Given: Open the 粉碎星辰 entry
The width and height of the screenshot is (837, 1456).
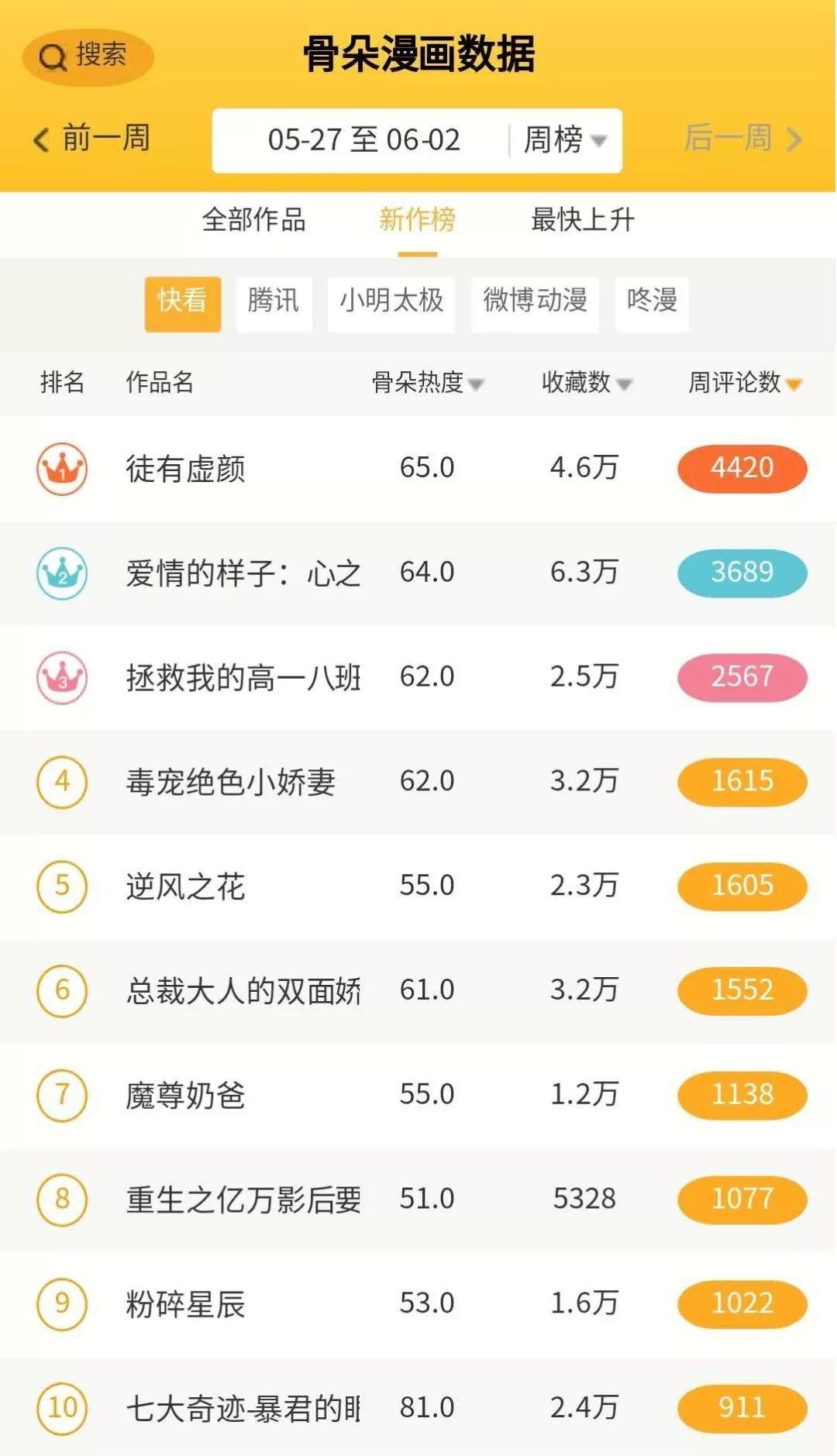Looking at the screenshot, I should click(x=418, y=1304).
